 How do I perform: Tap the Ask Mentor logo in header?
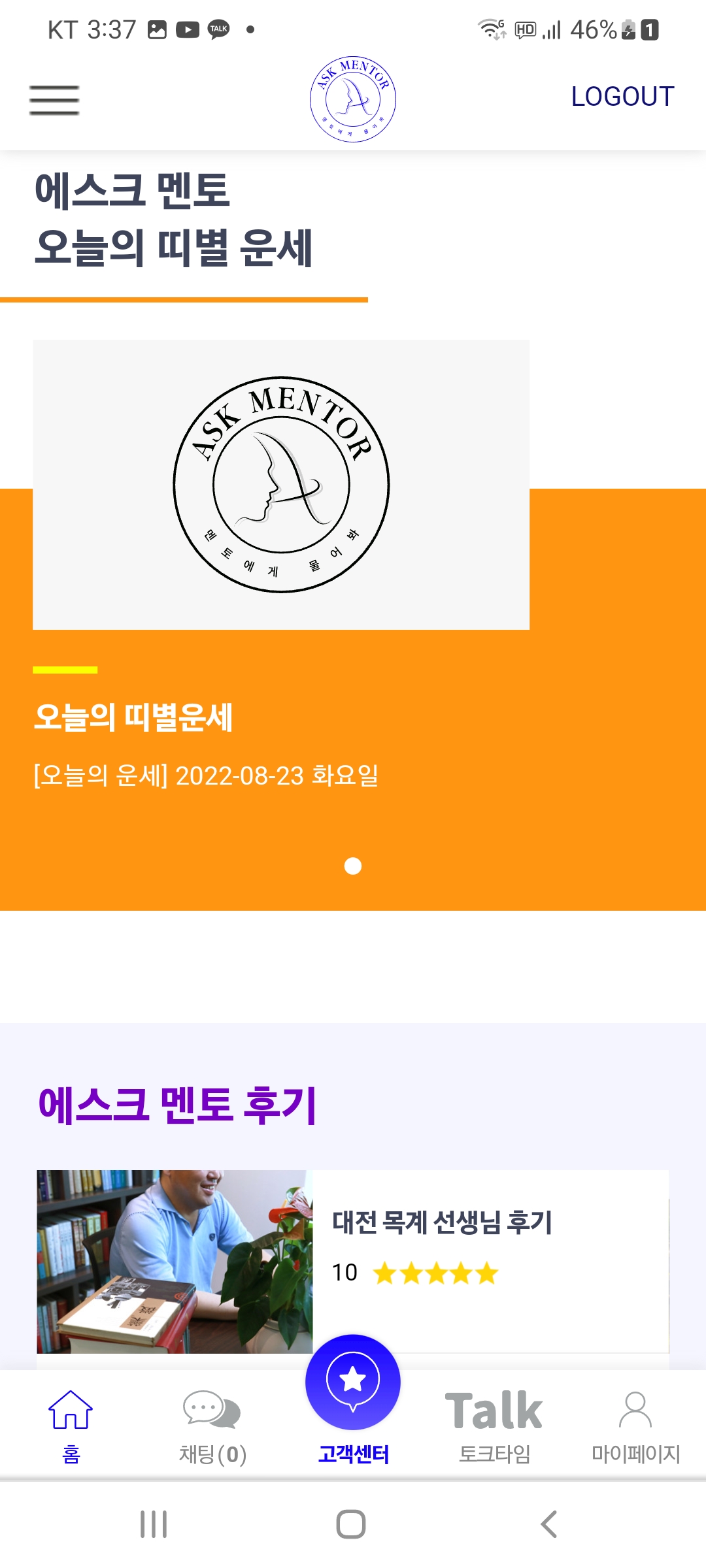click(353, 99)
